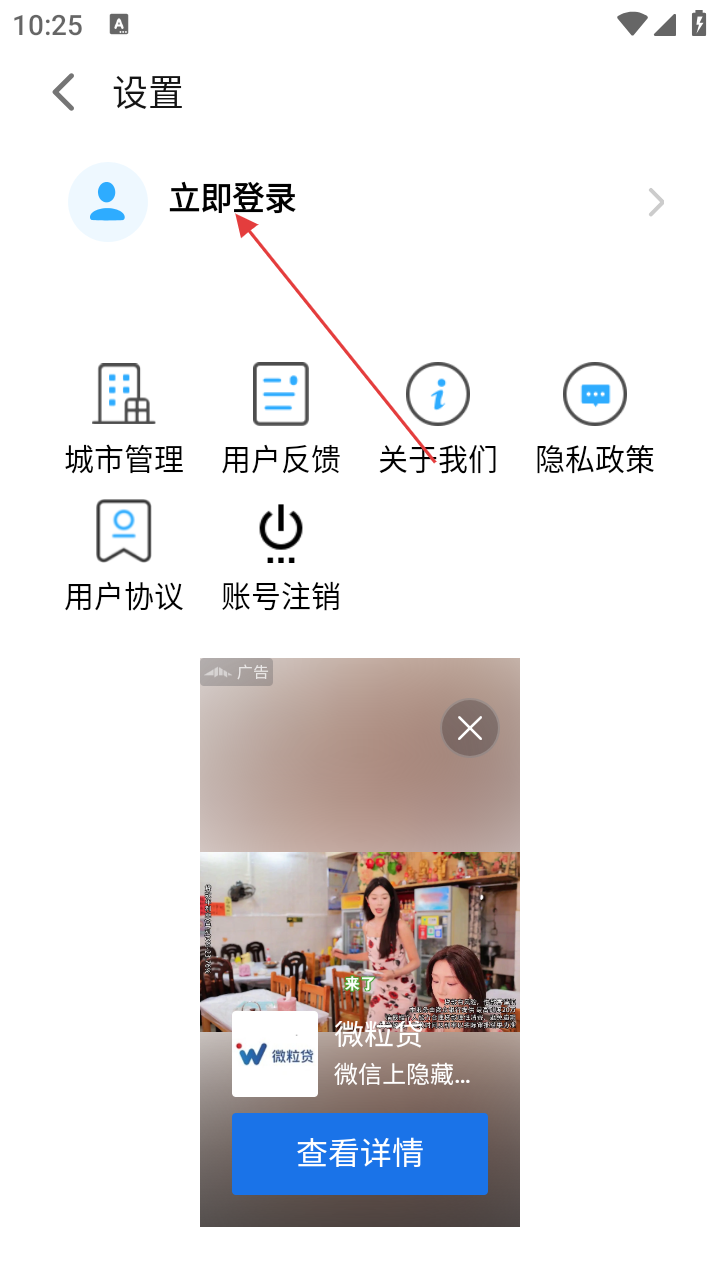Open 城市管理
The width and height of the screenshot is (720, 1280).
click(124, 418)
